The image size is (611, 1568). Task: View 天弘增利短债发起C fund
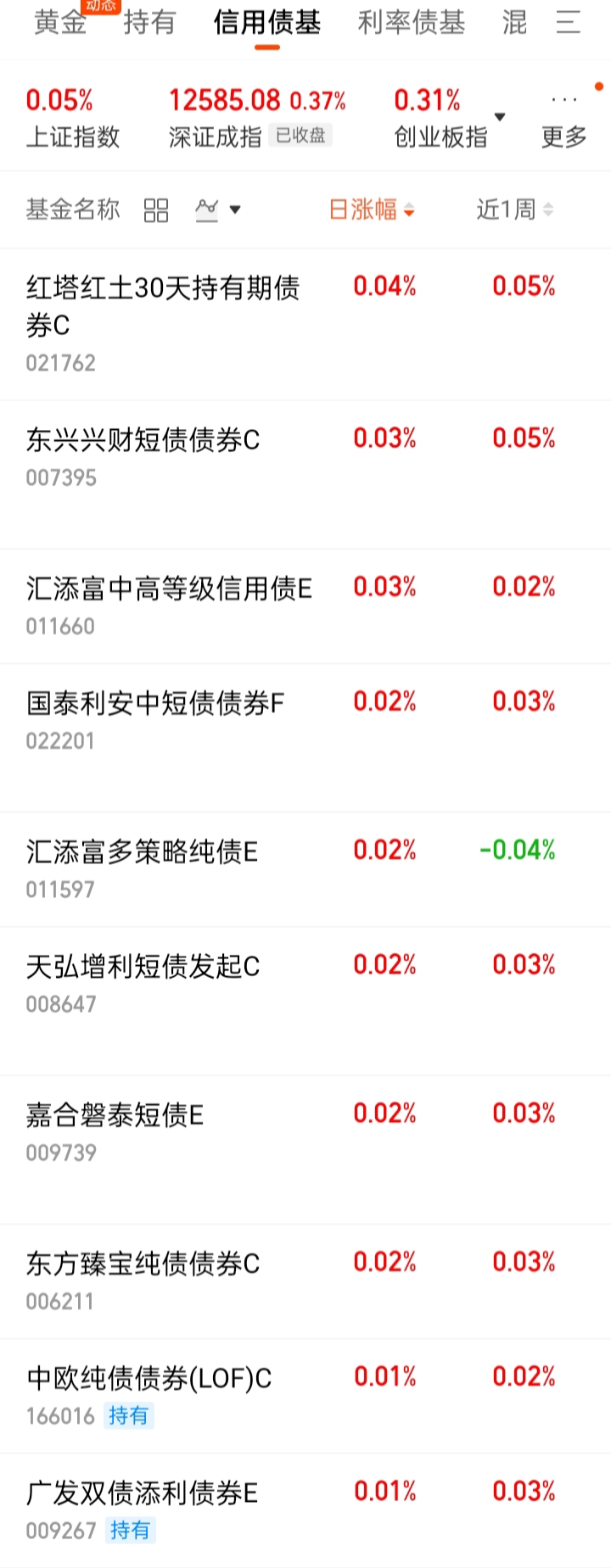[305, 1001]
